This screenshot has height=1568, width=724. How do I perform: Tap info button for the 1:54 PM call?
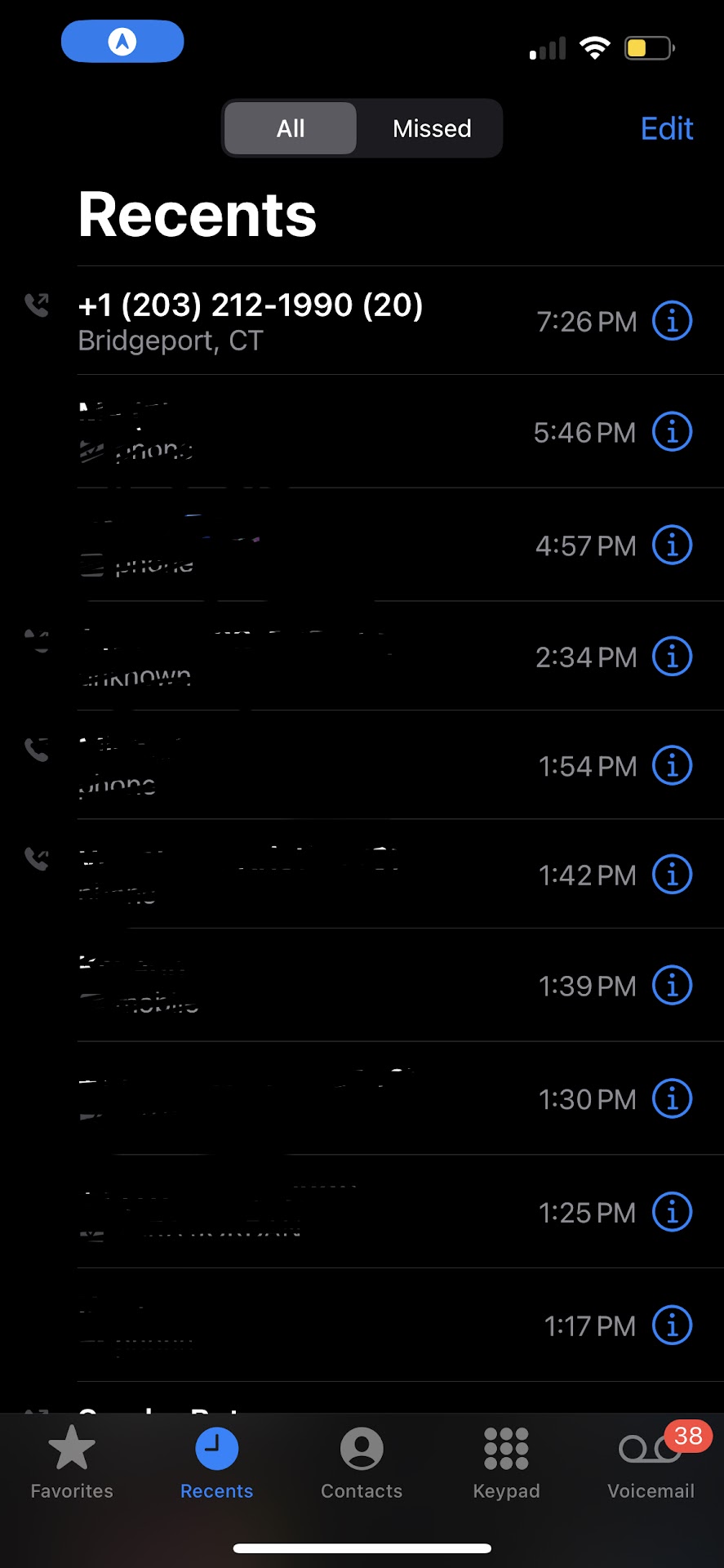672,766
